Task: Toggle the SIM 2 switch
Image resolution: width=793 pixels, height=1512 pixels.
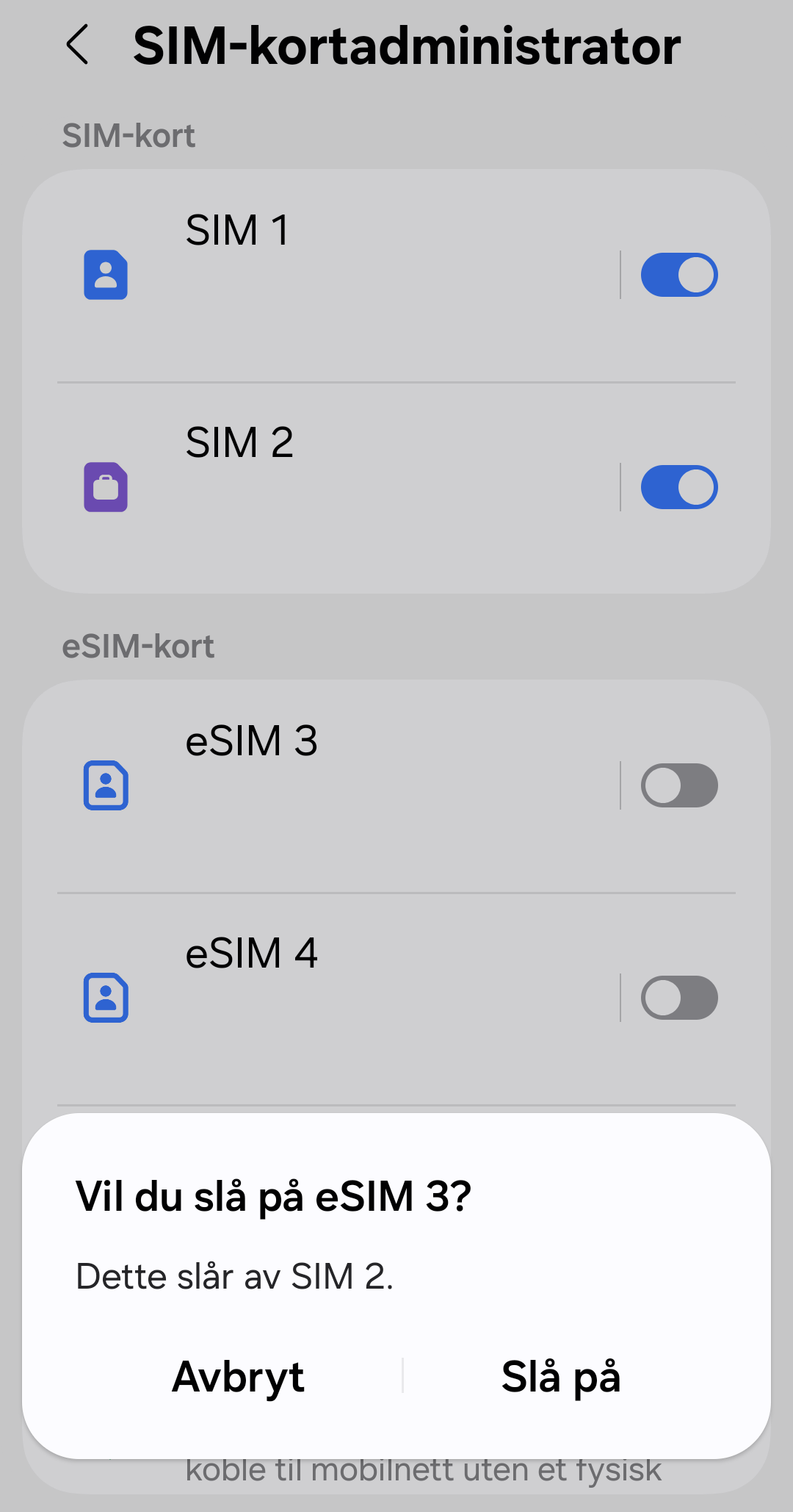Action: [679, 487]
